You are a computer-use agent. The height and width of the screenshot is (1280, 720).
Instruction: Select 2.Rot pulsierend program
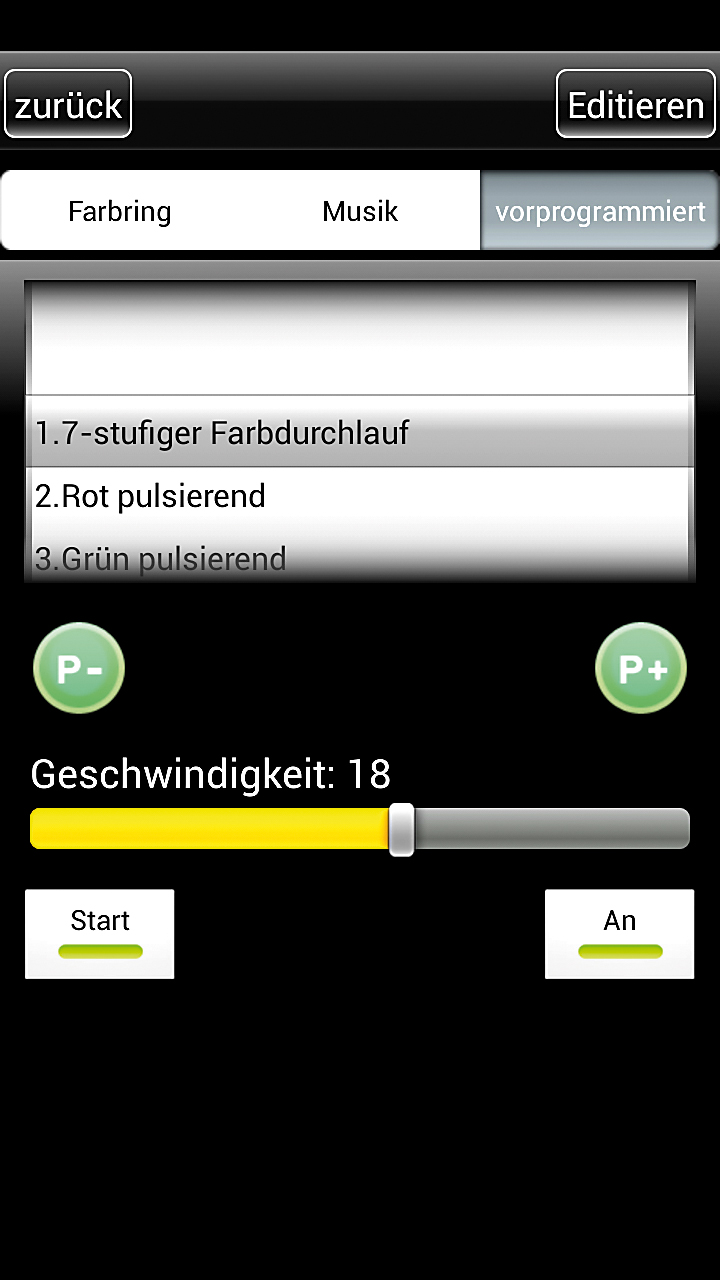[x=360, y=496]
